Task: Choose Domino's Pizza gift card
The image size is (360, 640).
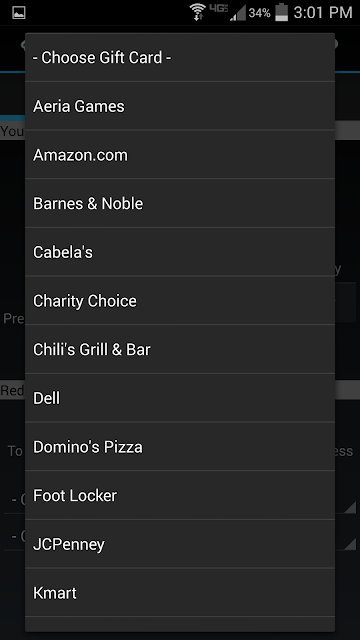Action: coord(180,447)
